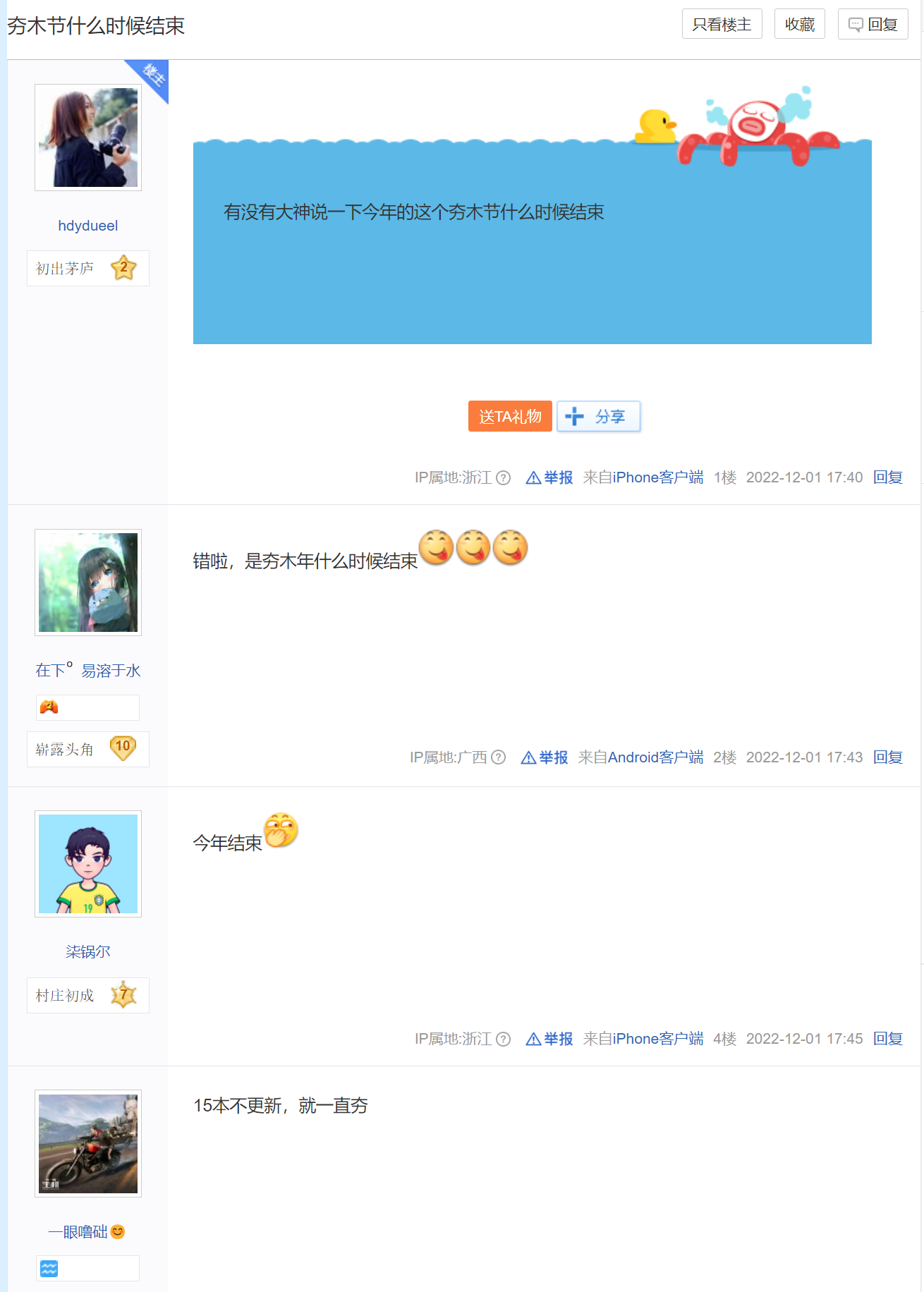The height and width of the screenshot is (1292, 924).
Task: Open the 回复 button at the top
Action: coord(873,25)
